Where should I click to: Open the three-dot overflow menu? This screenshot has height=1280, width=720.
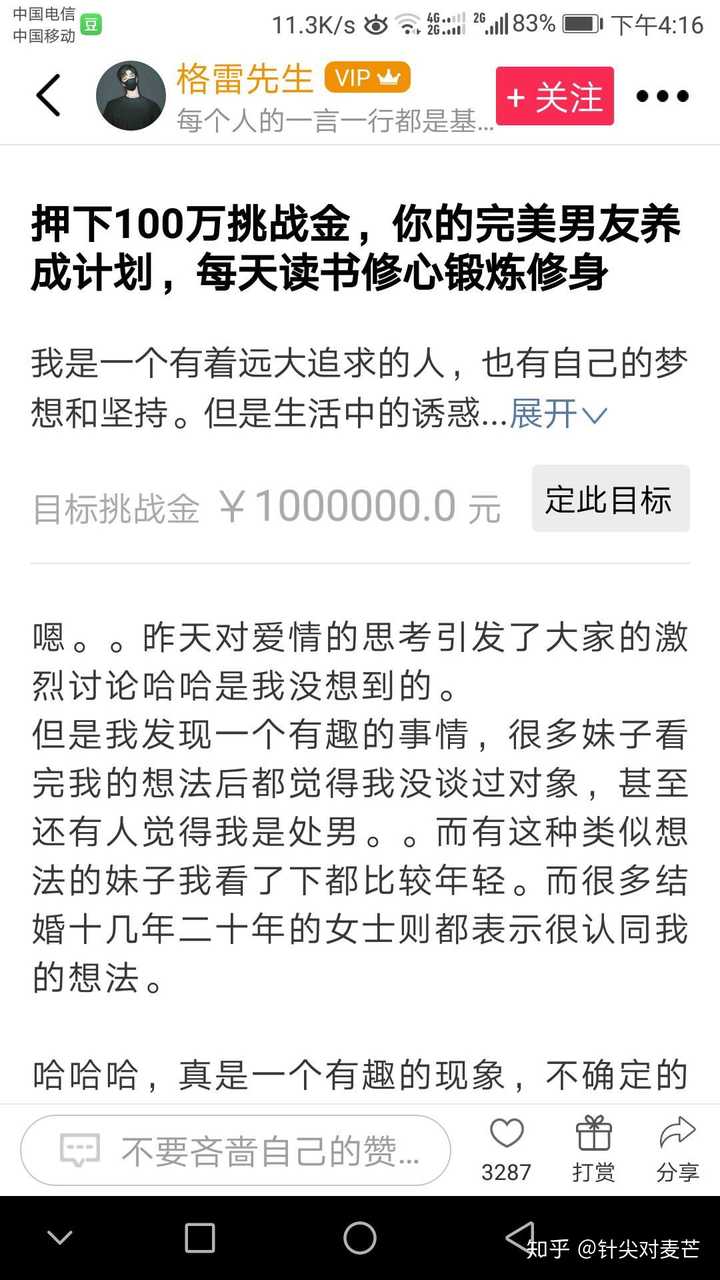(663, 97)
